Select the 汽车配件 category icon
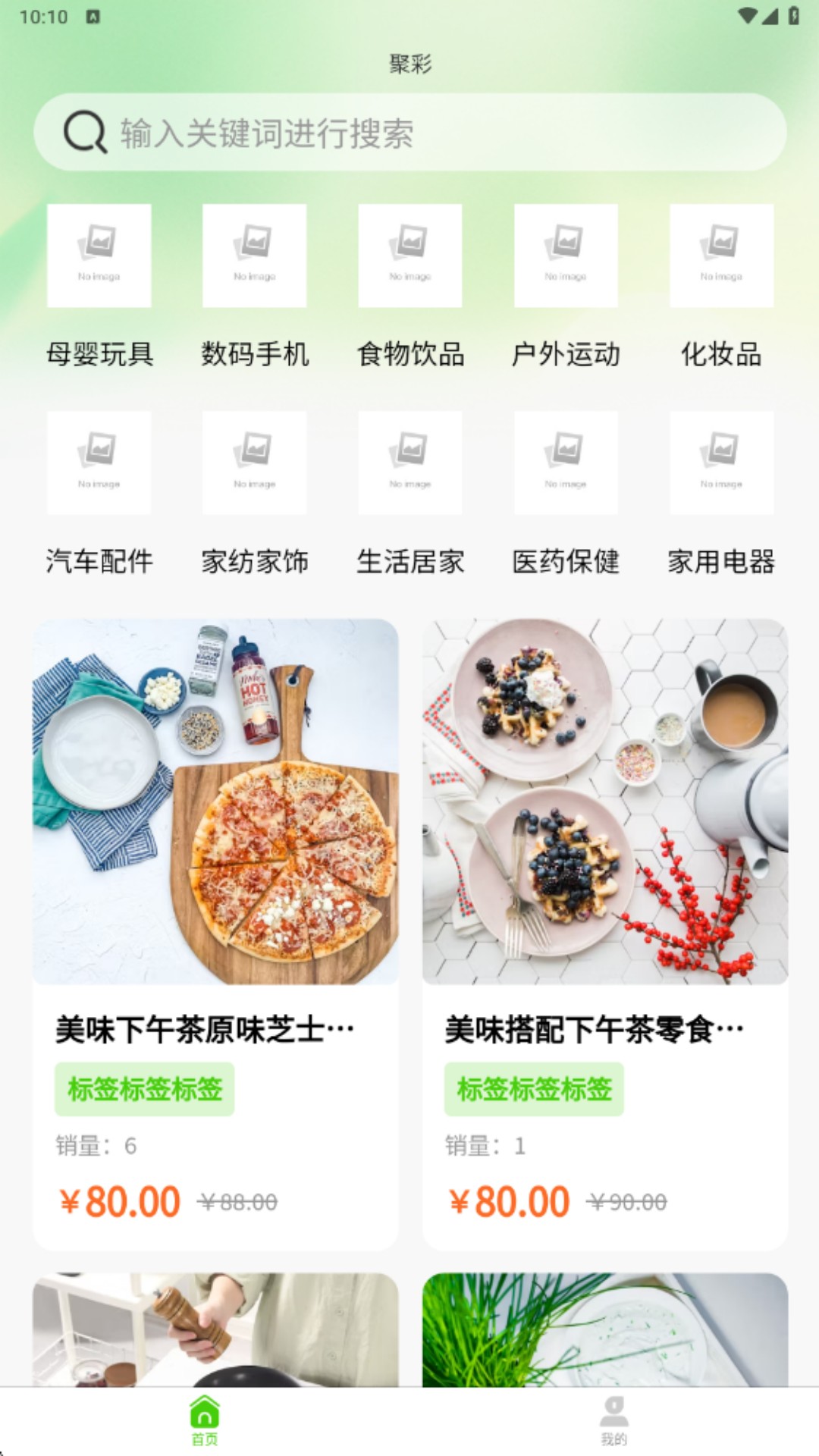 coord(99,463)
